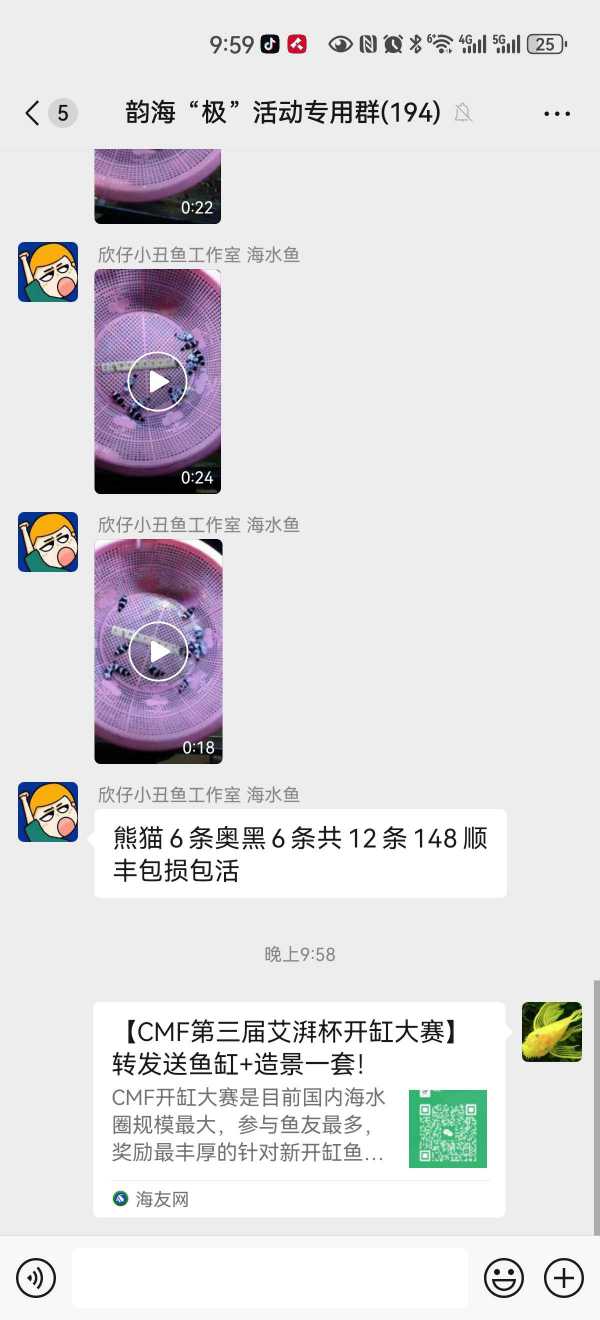Play the 0:18 video message
Viewport: 600px width, 1320px height.
(158, 651)
